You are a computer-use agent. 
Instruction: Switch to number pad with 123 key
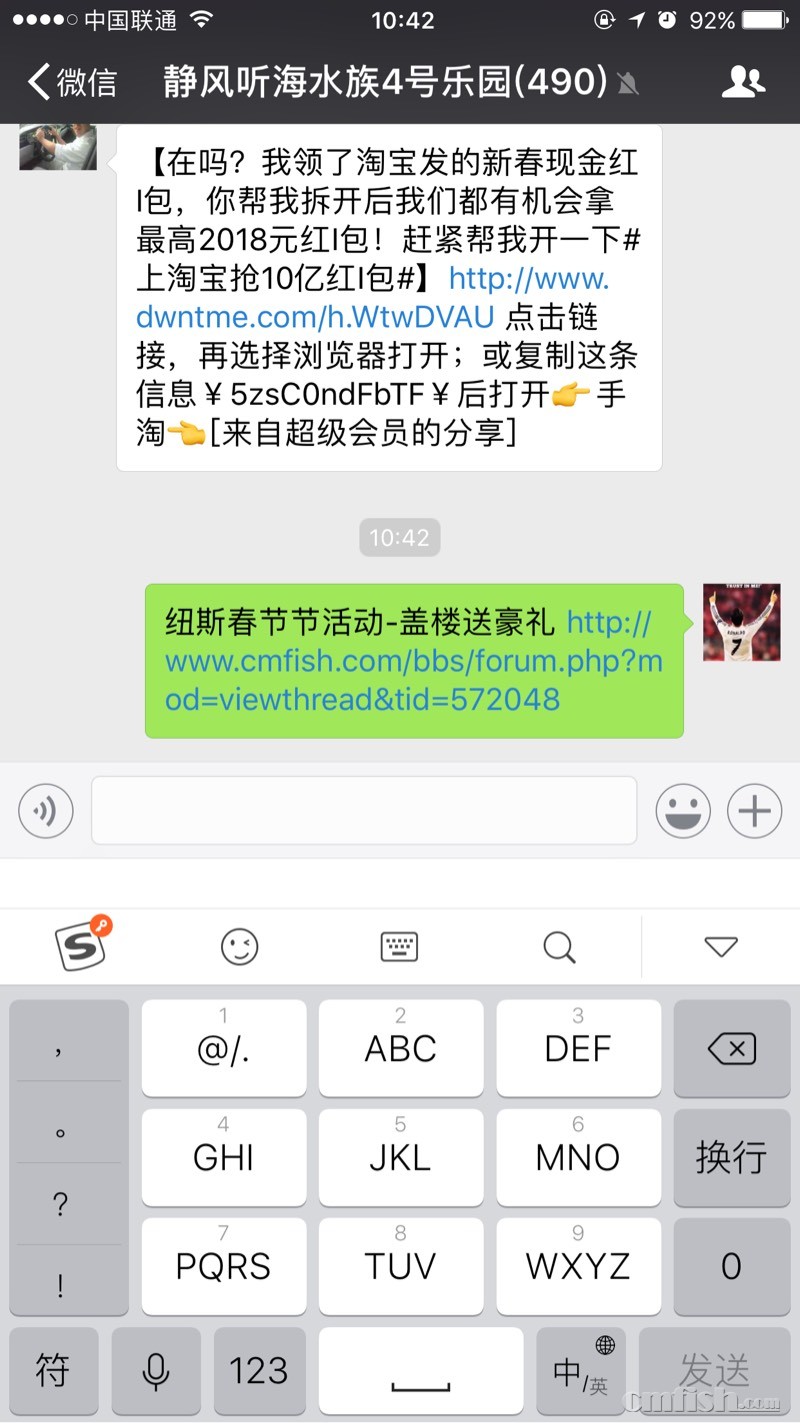coord(260,1370)
